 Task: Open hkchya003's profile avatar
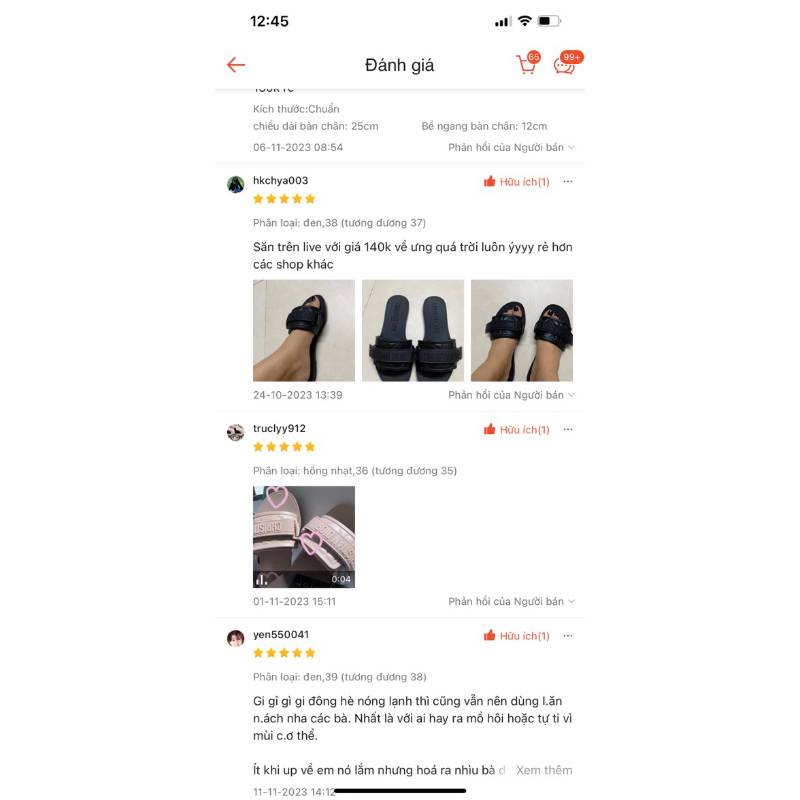coord(236,184)
